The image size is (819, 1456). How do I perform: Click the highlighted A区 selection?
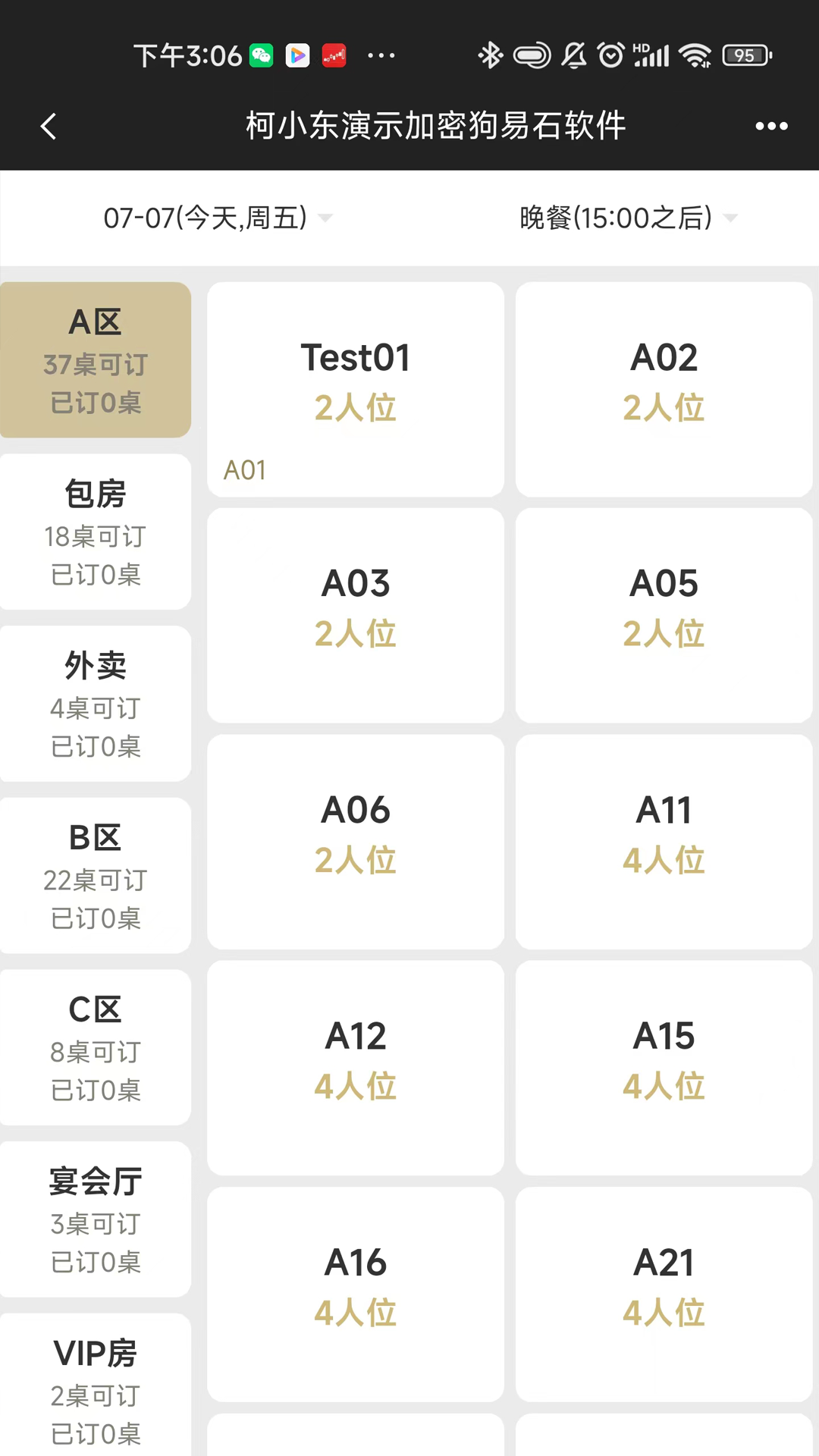[x=95, y=359]
